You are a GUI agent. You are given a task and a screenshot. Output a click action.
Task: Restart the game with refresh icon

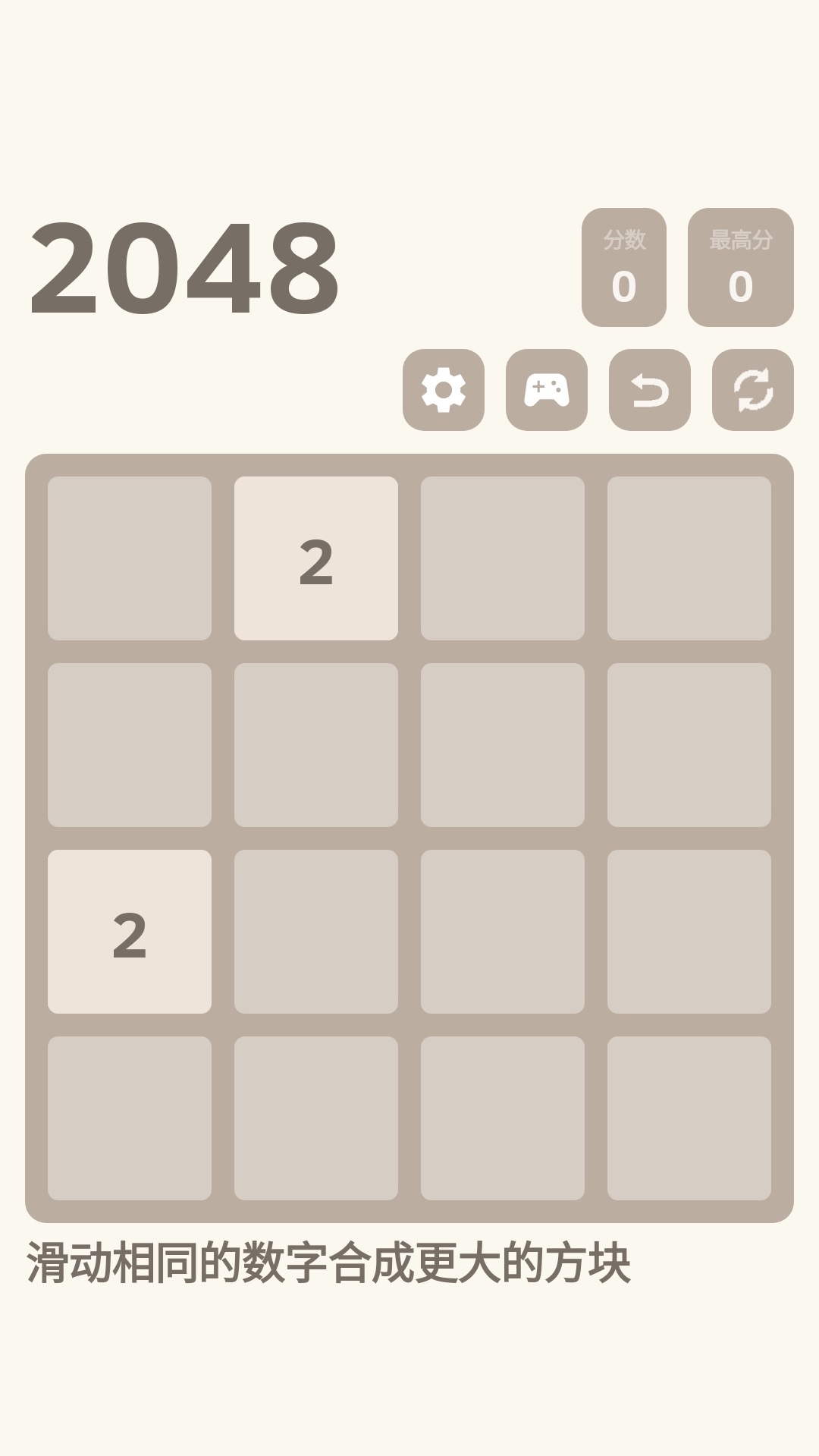point(753,390)
